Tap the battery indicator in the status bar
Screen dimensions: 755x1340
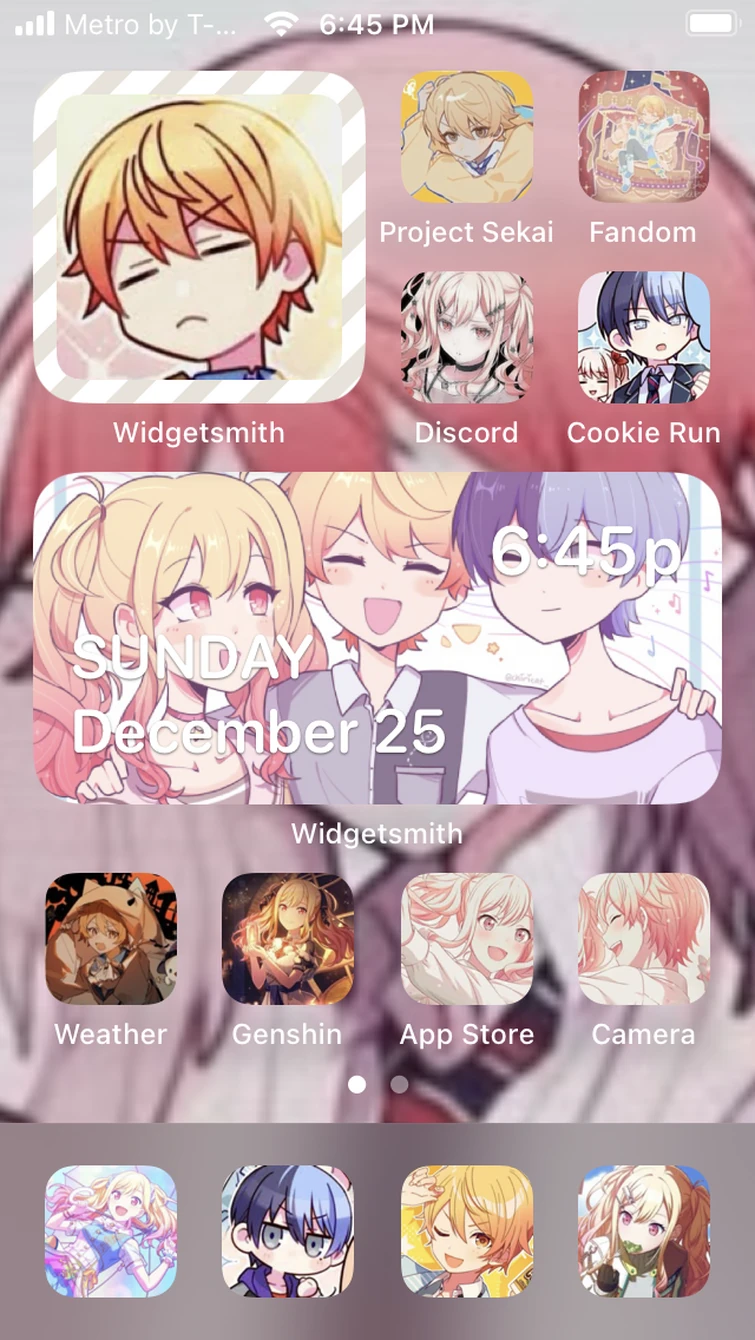tap(711, 23)
